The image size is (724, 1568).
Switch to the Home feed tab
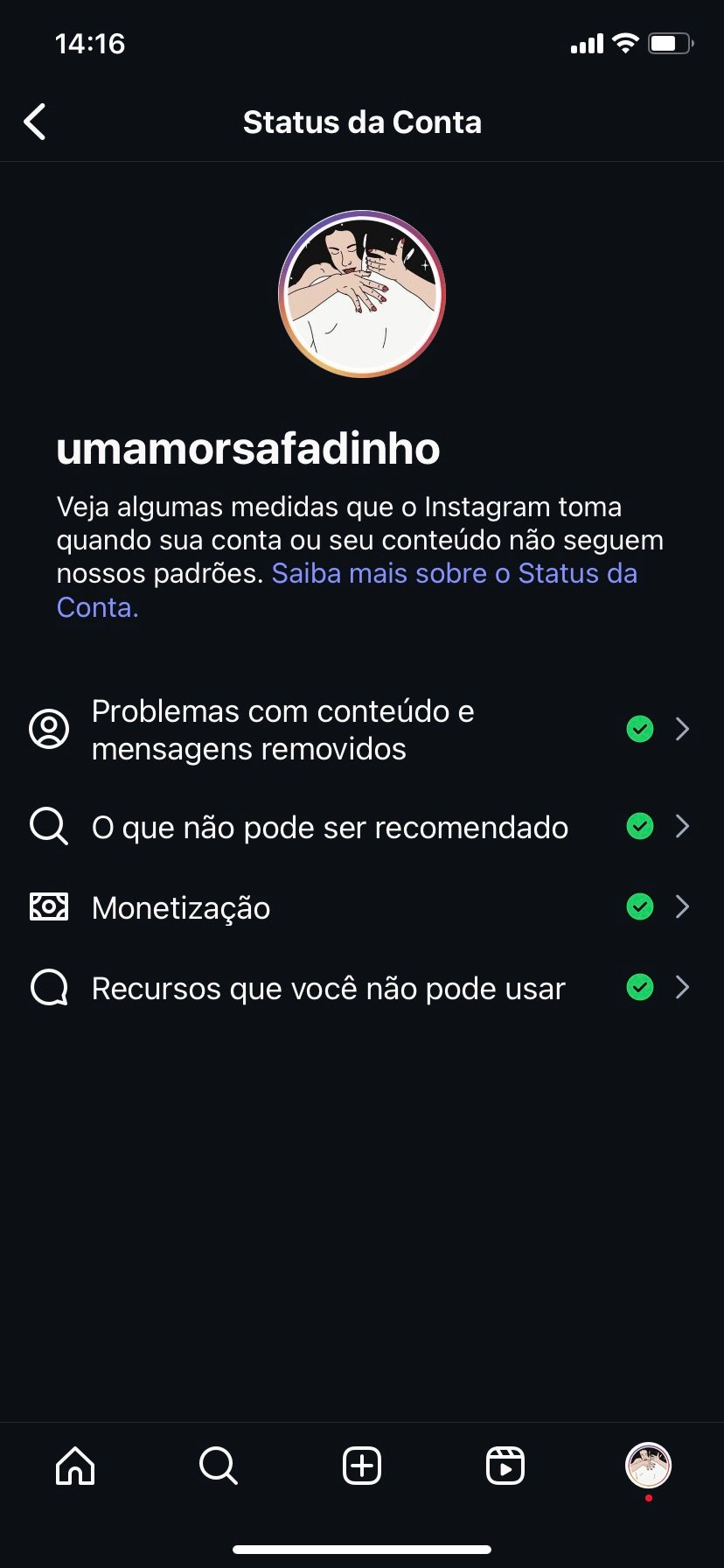coord(75,1466)
